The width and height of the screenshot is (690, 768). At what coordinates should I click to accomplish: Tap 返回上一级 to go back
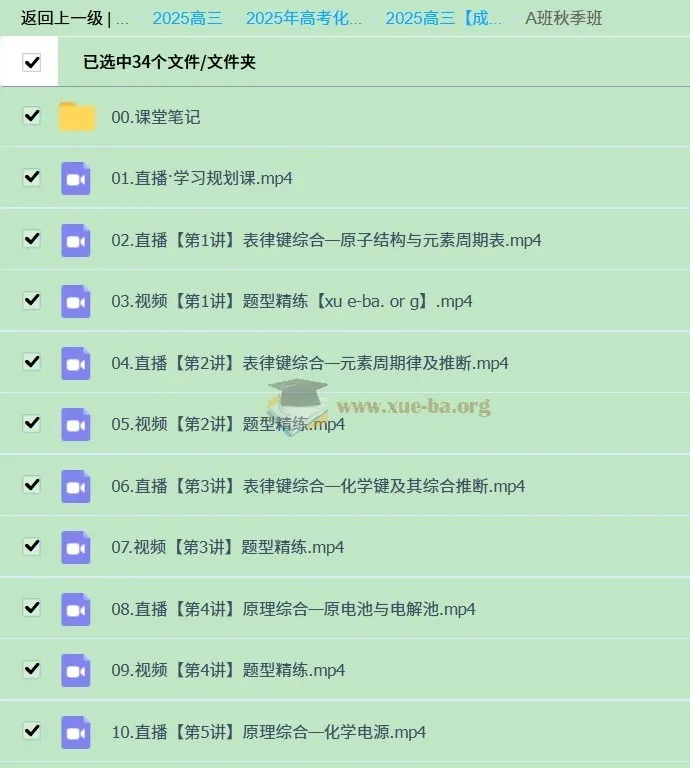62,18
